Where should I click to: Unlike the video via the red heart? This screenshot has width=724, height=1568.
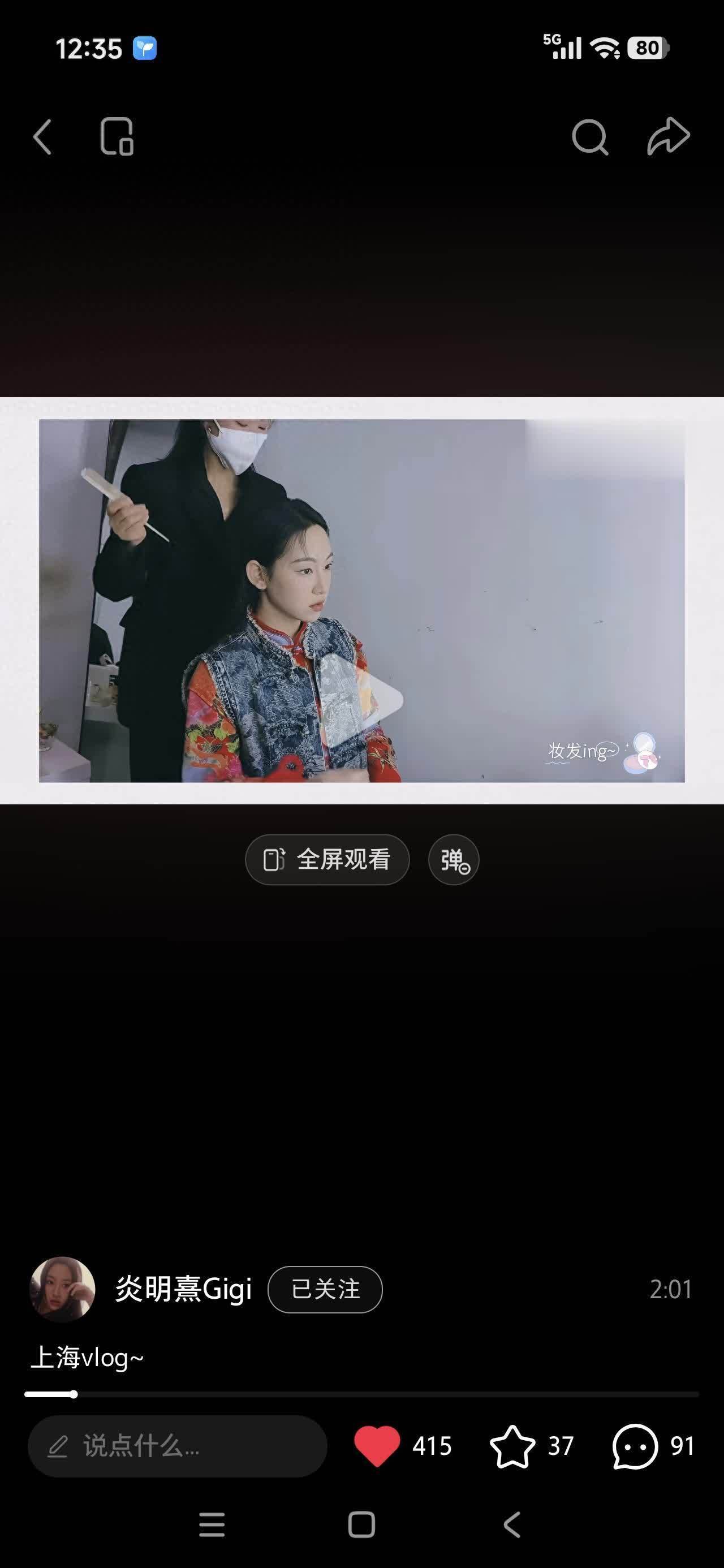377,1446
